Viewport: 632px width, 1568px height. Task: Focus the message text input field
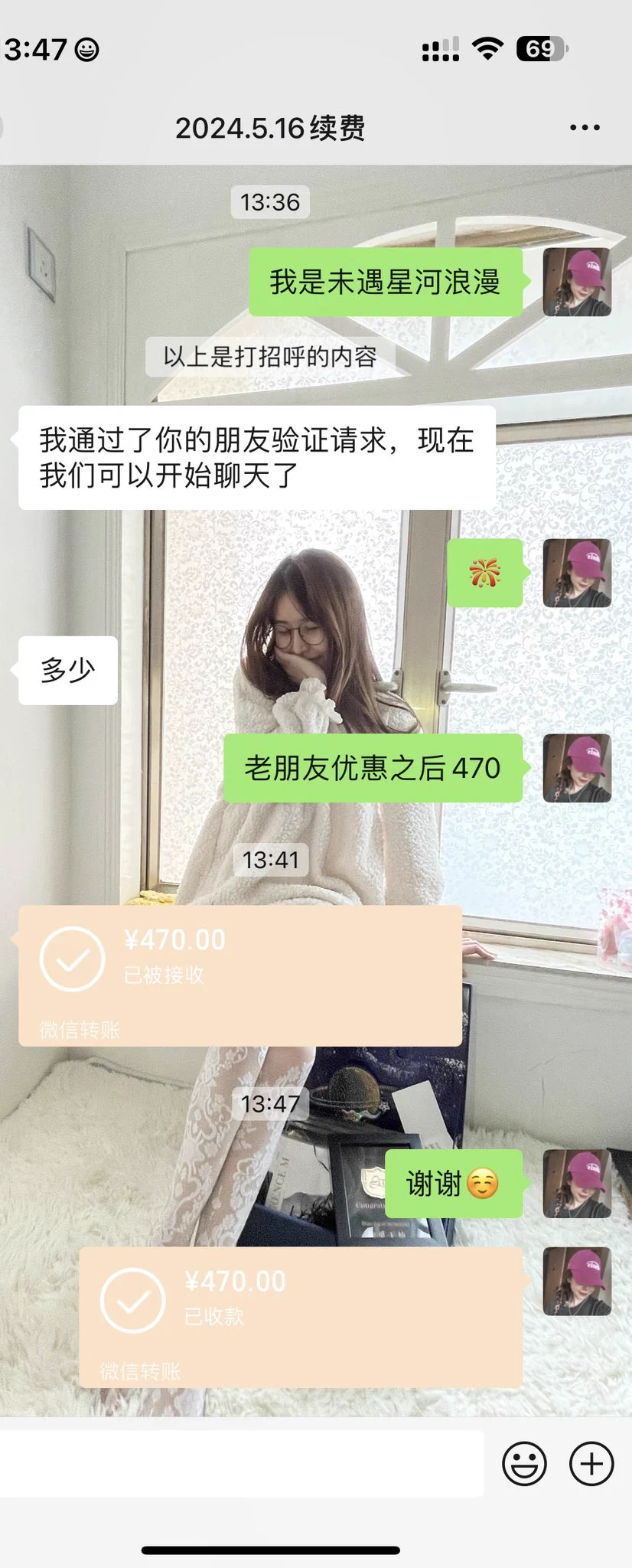[x=241, y=1464]
